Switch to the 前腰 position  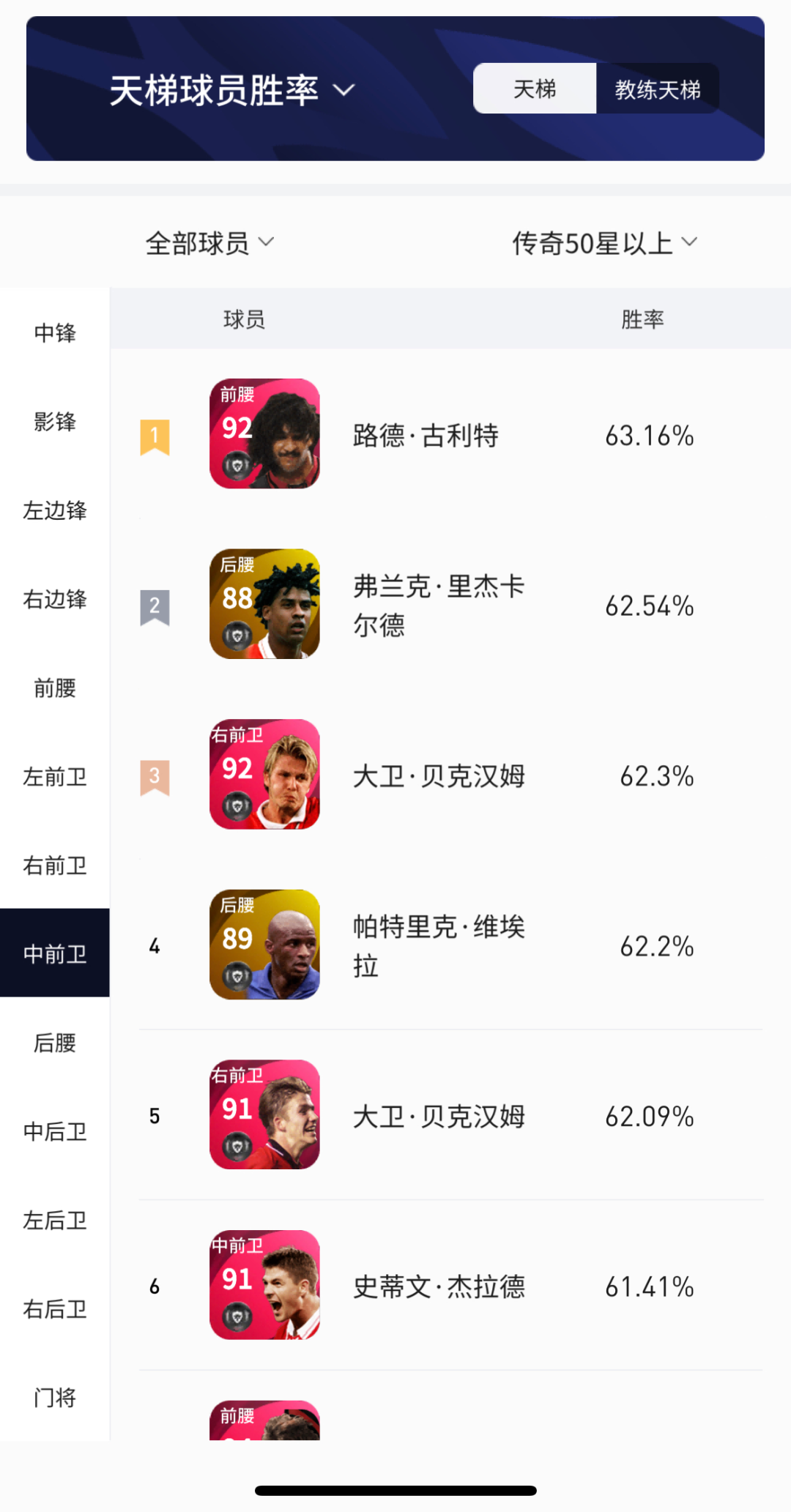point(55,688)
